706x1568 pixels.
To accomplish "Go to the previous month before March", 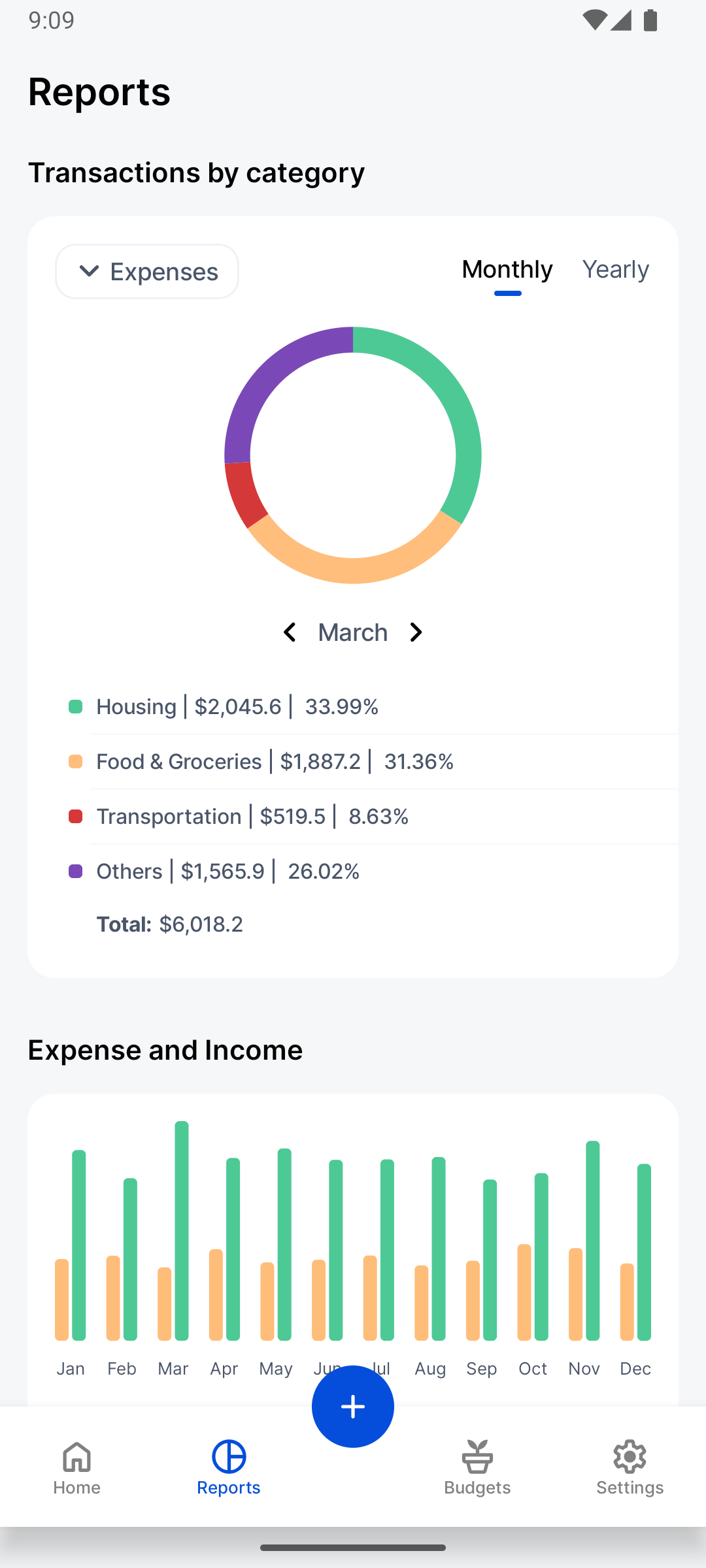I will tap(290, 632).
